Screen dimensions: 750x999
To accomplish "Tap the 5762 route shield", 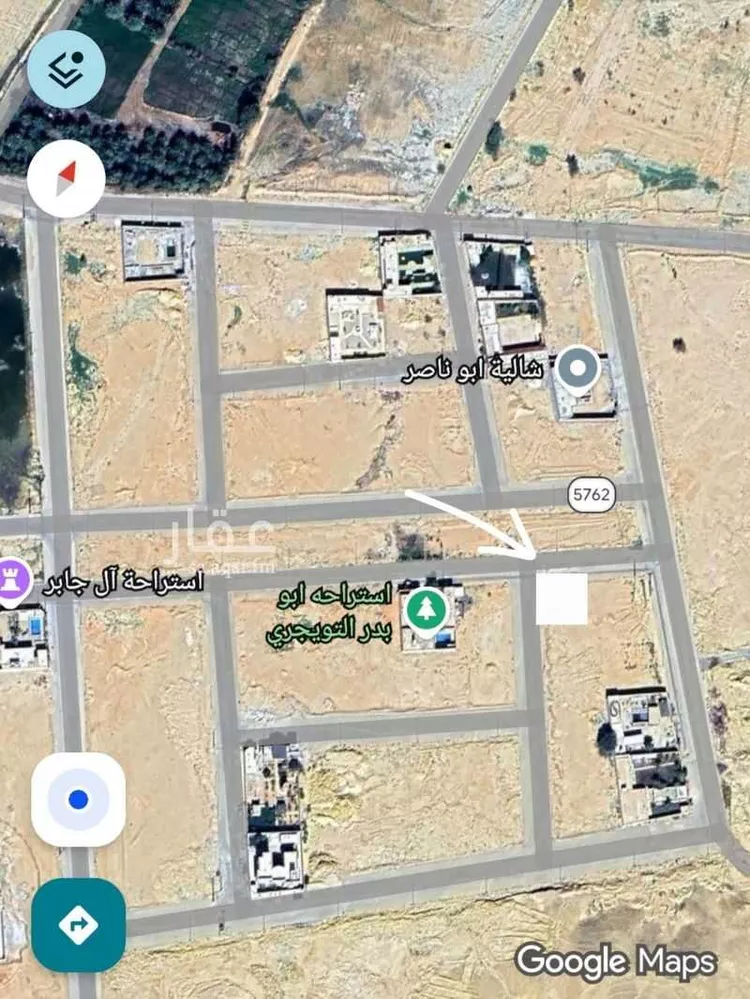I will [589, 492].
